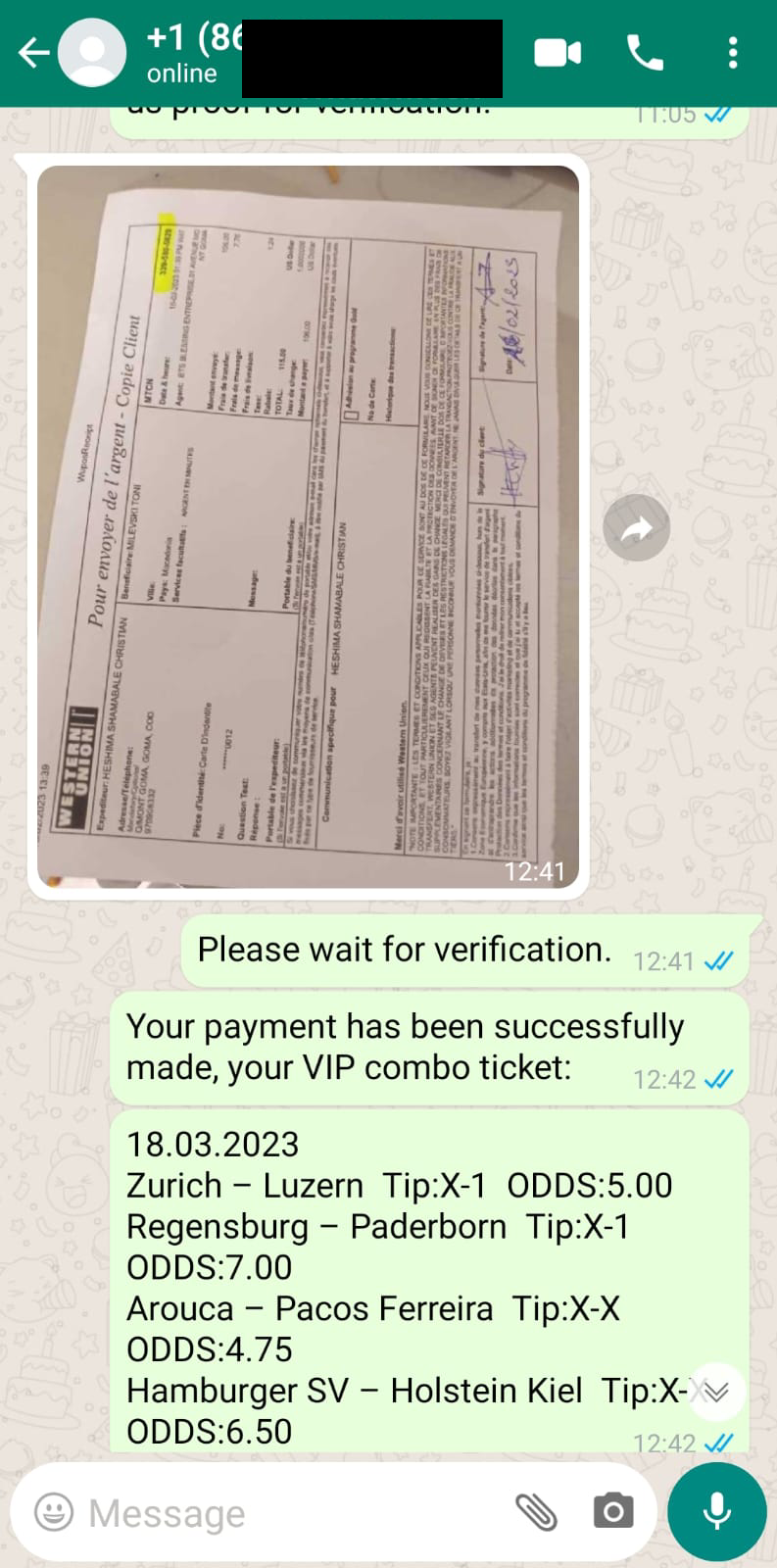Go back to the chats list
The image size is (777, 1568).
(x=33, y=53)
